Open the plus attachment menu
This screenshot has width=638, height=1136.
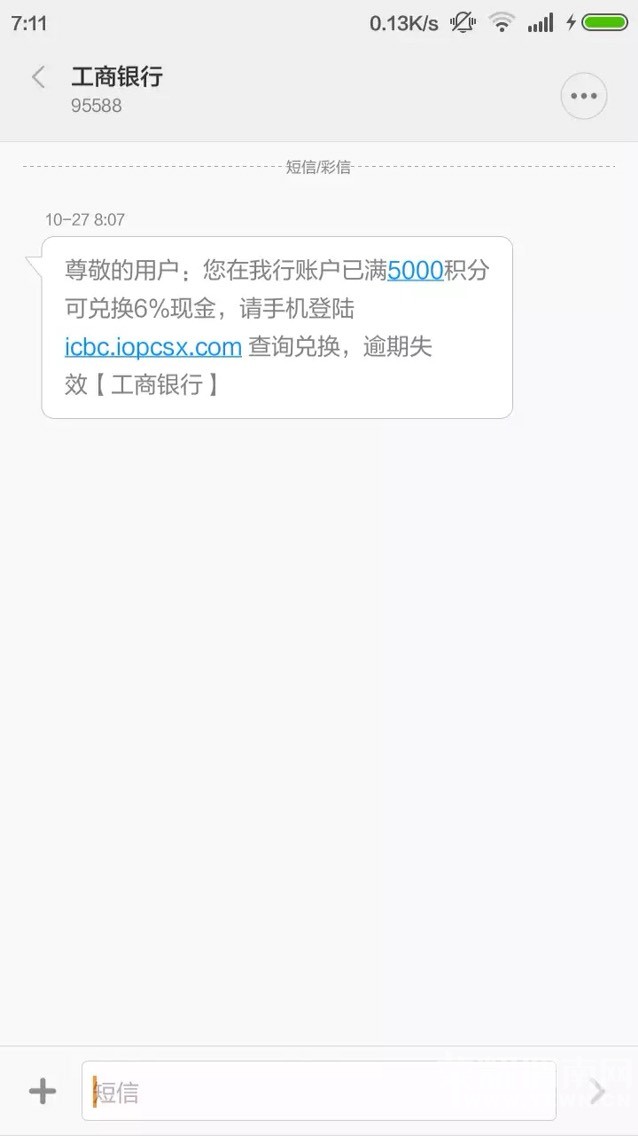[43, 1090]
